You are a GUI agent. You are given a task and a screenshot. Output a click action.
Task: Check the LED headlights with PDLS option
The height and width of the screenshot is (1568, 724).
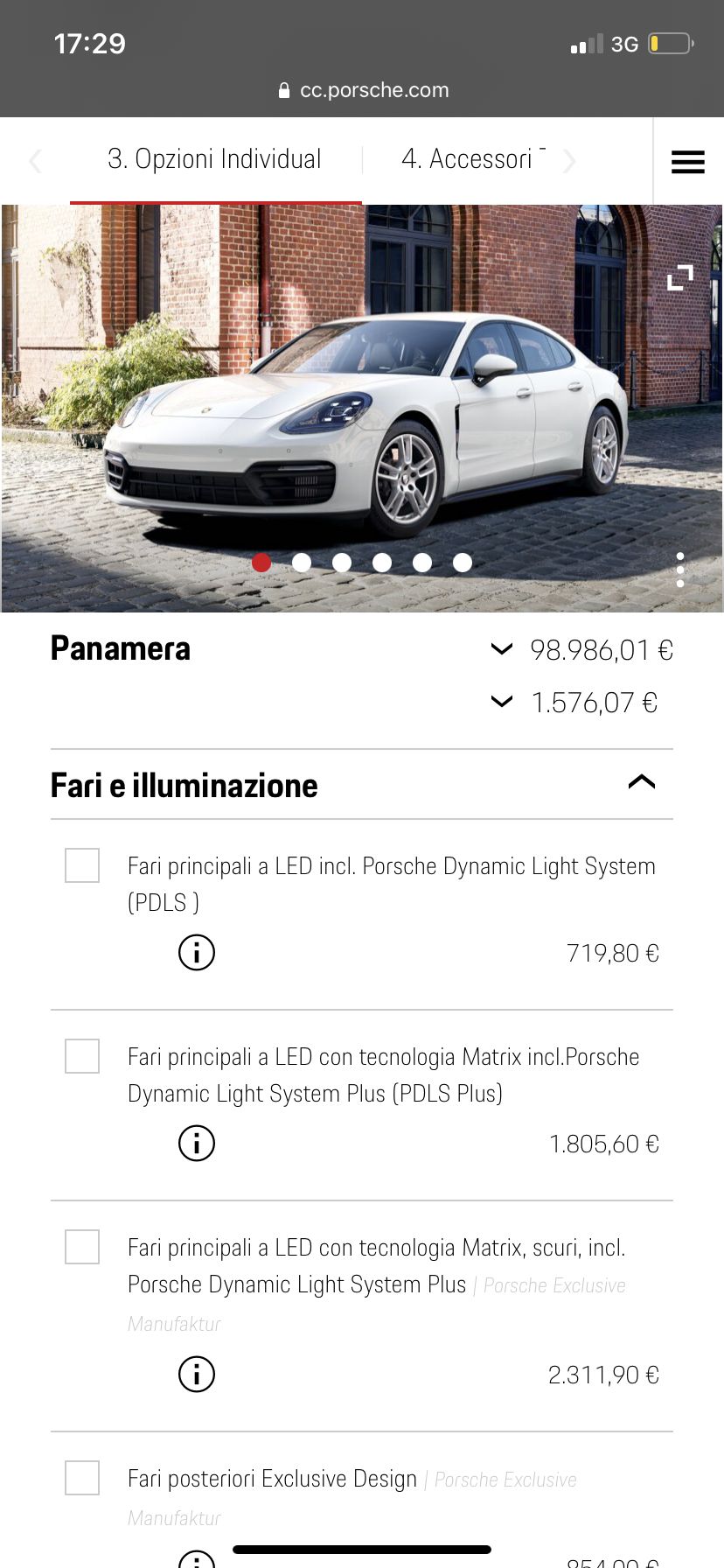[x=82, y=865]
